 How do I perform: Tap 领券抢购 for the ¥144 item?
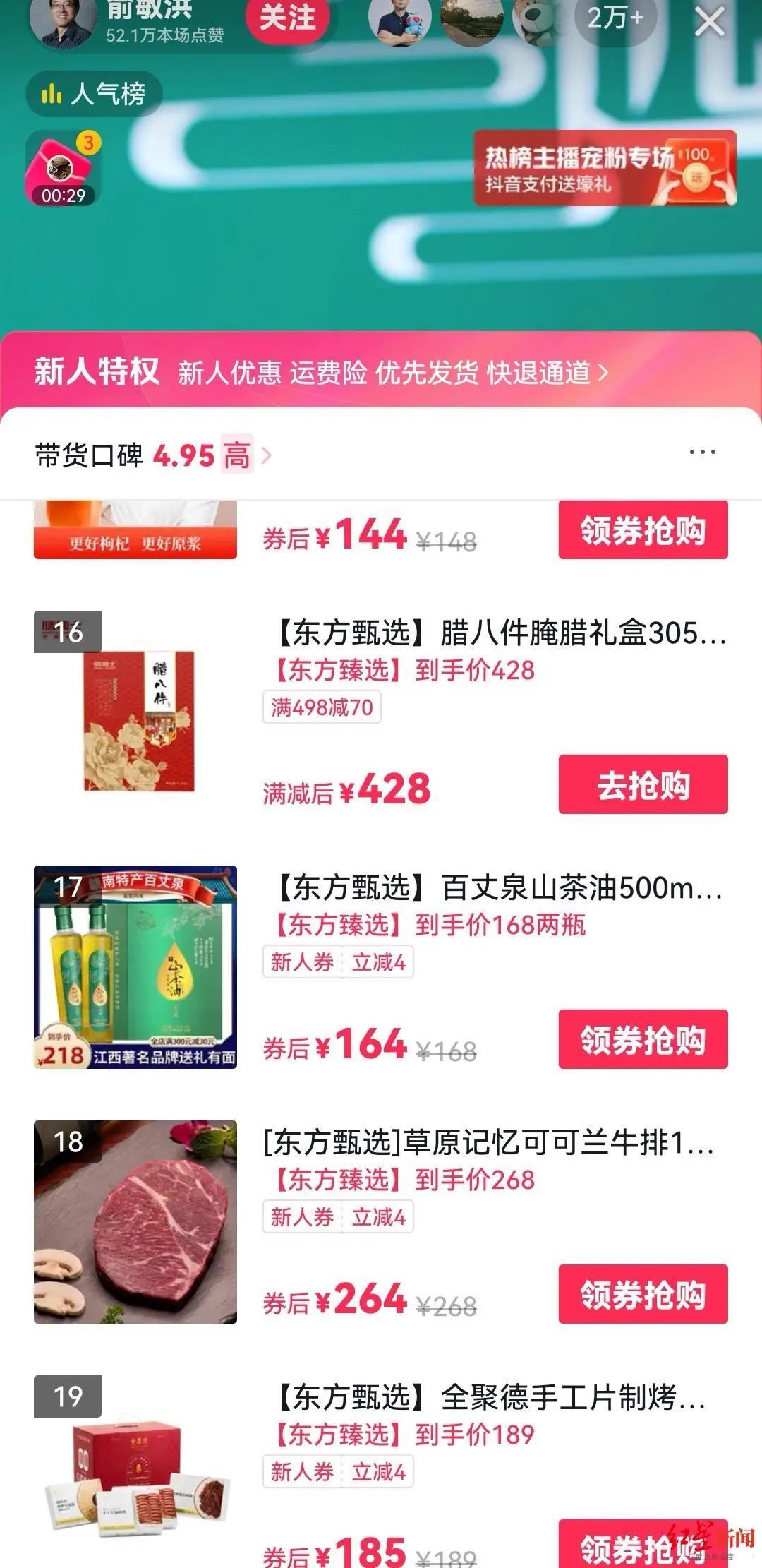pyautogui.click(x=643, y=531)
